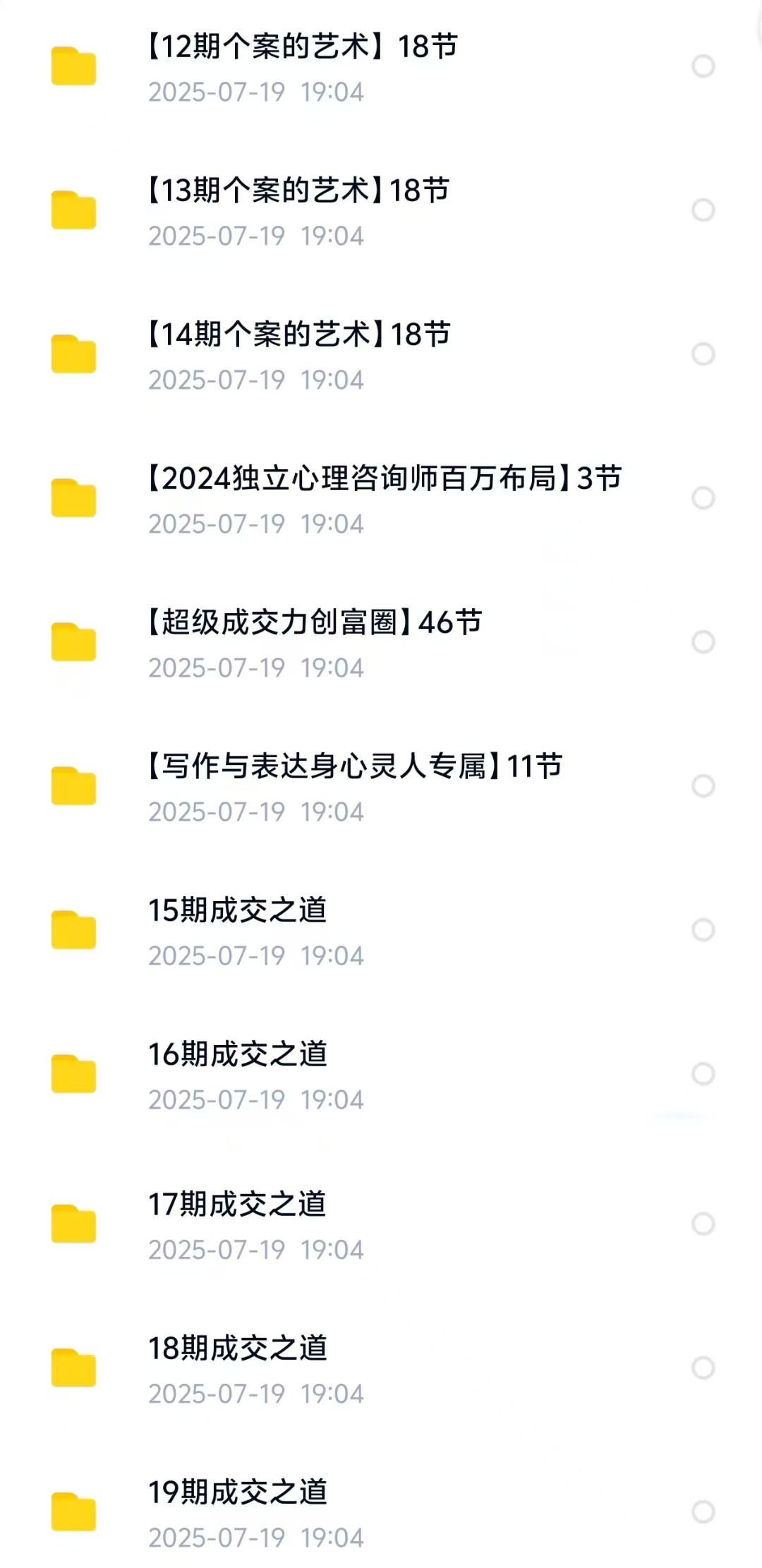Open folder 【写作与表达身心灵人专属】11节
Screen dimensions: 762x1568
tap(355, 767)
